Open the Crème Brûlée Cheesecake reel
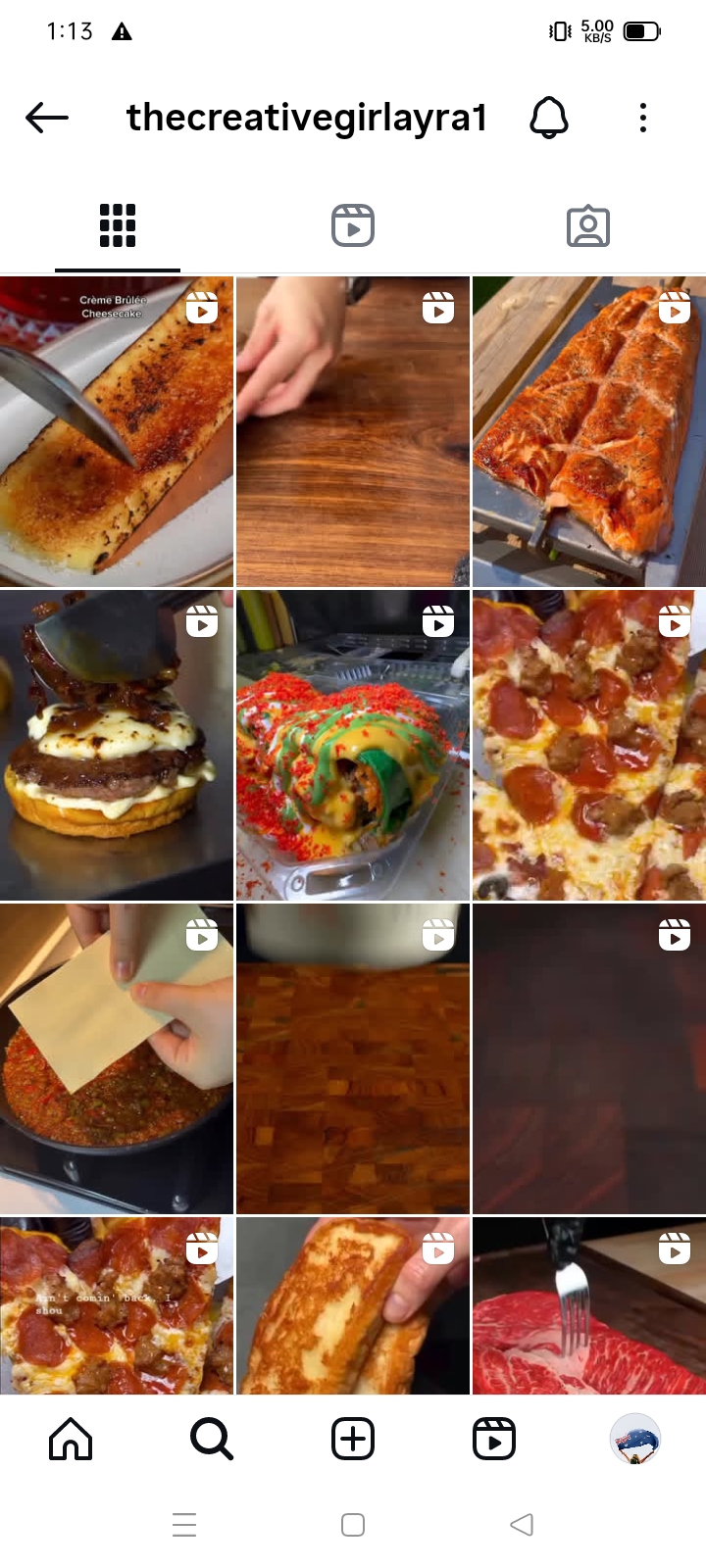Image resolution: width=706 pixels, height=1568 pixels. [116, 431]
